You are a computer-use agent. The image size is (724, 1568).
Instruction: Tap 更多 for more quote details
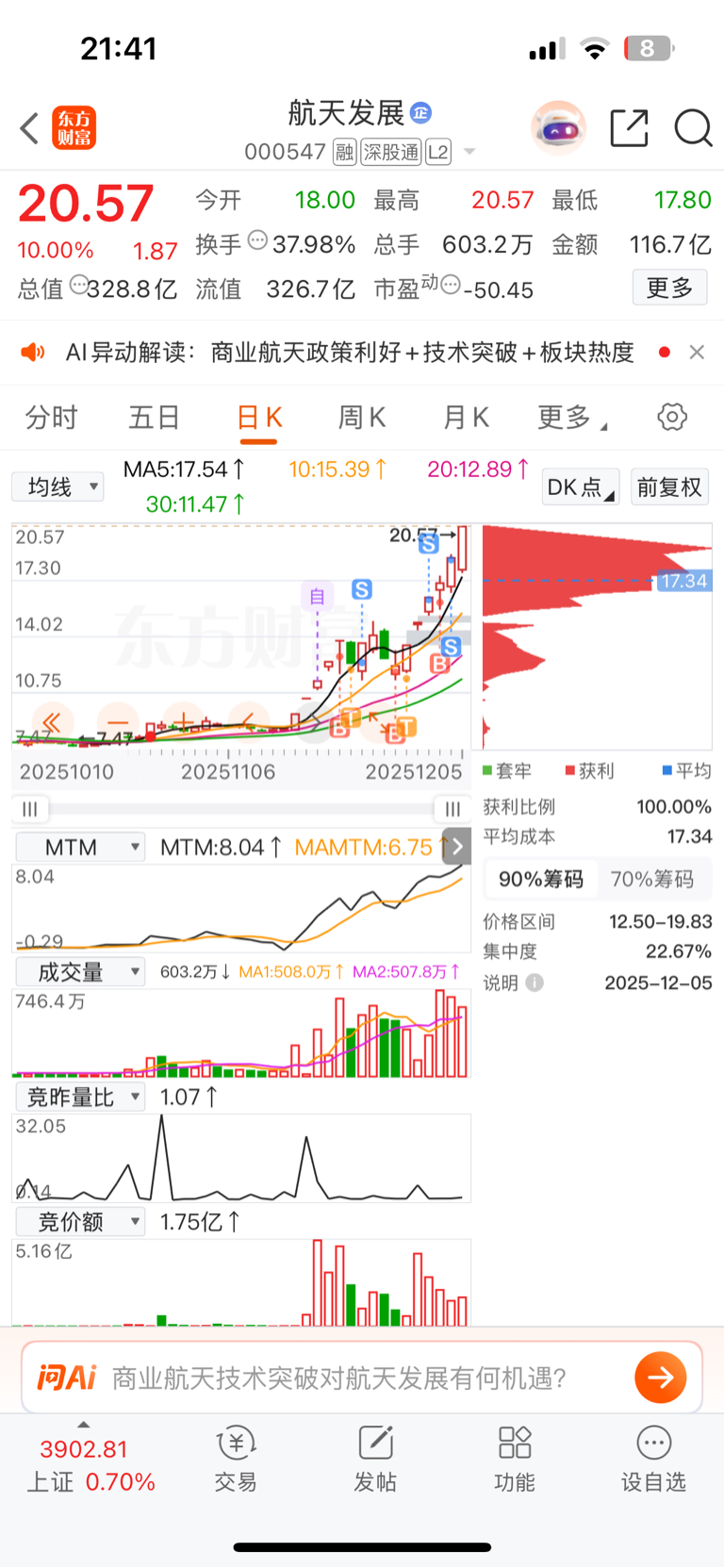click(x=669, y=288)
